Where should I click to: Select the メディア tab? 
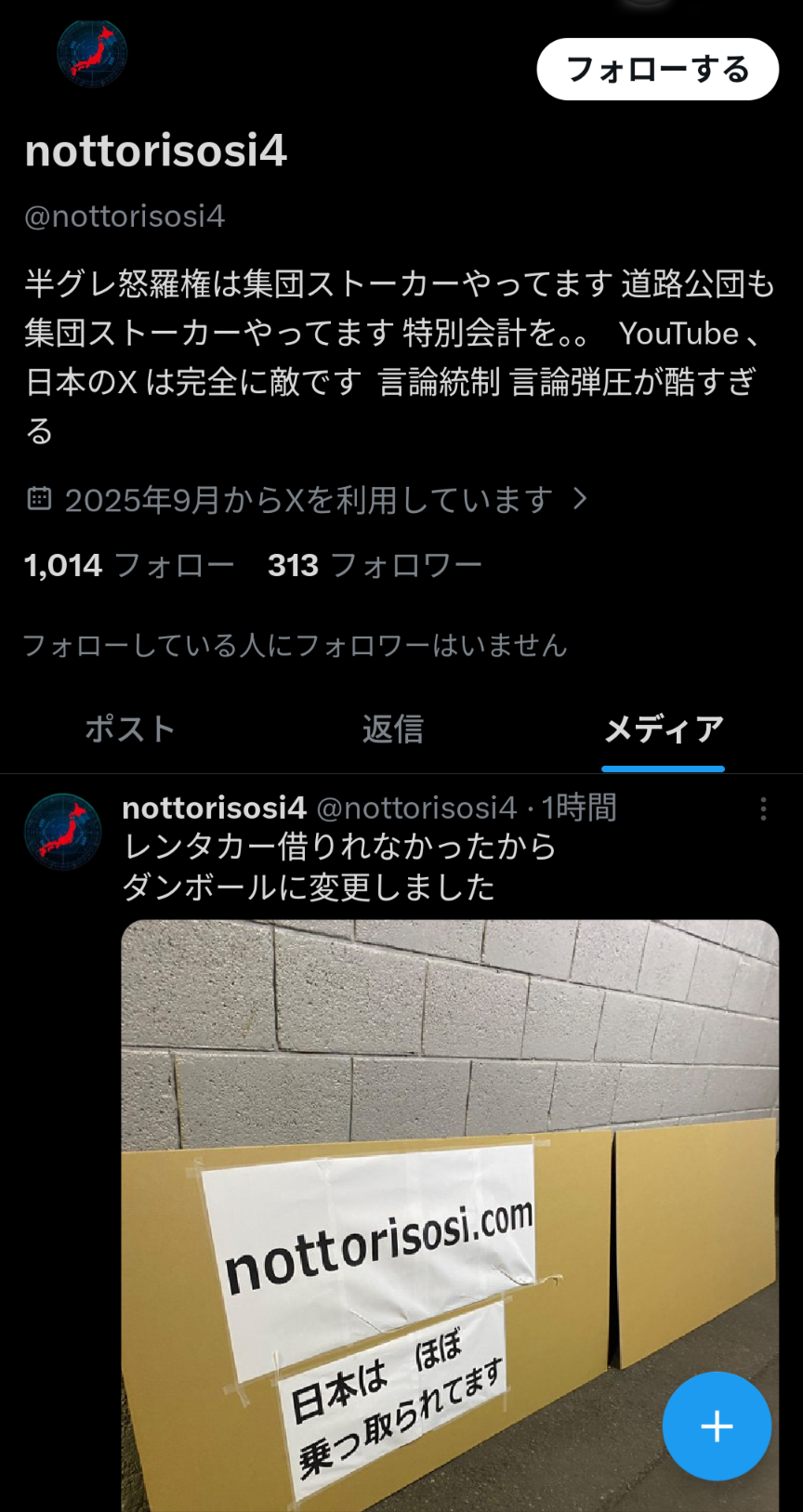(663, 730)
